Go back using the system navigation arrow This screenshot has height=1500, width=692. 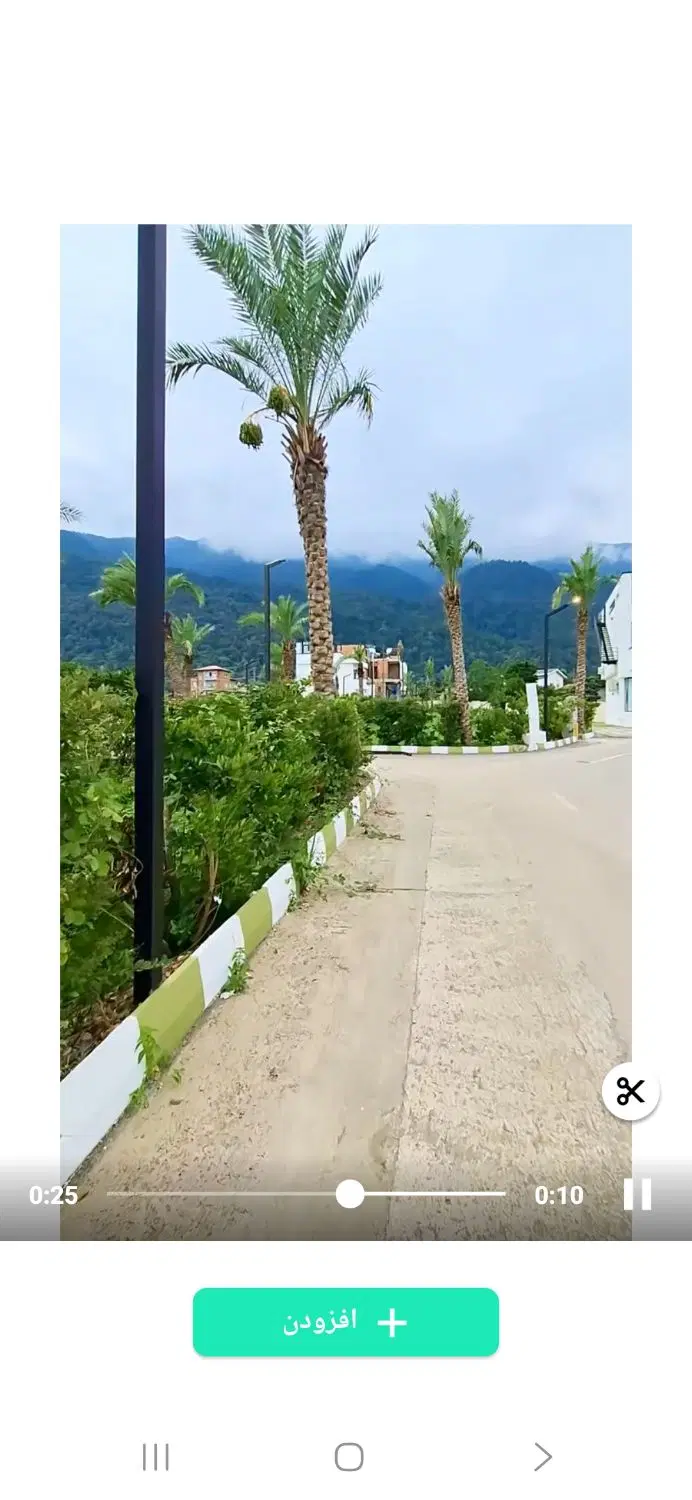(542, 1457)
